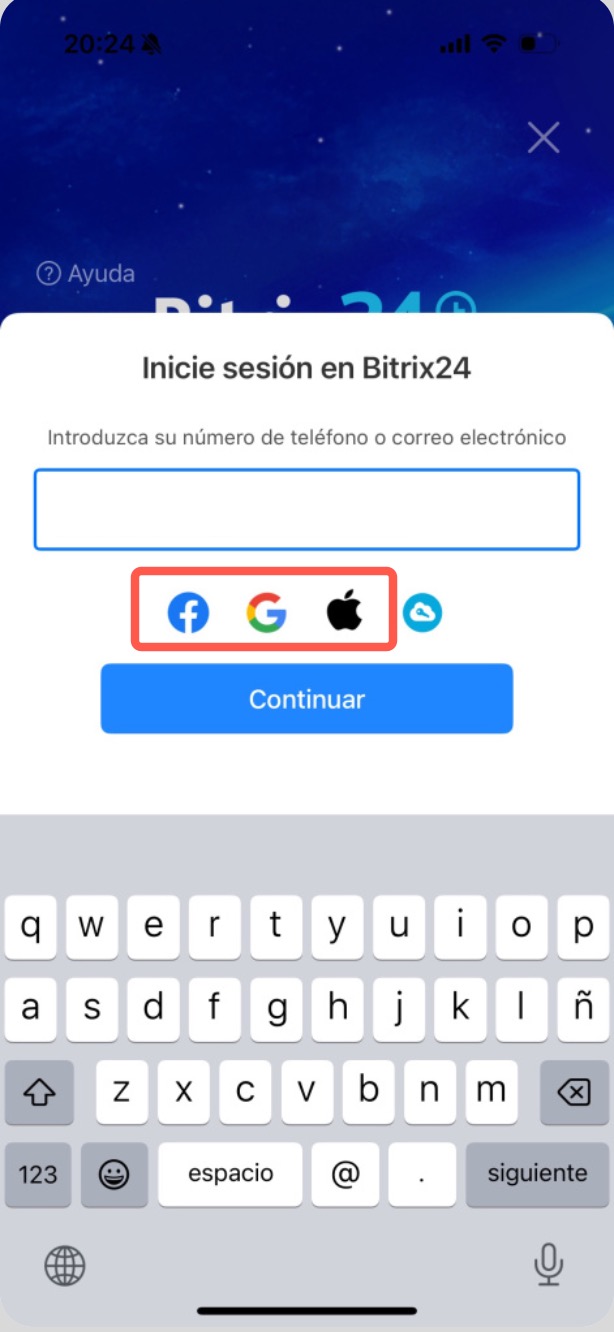Open the Ayuda help link

[x=86, y=273]
